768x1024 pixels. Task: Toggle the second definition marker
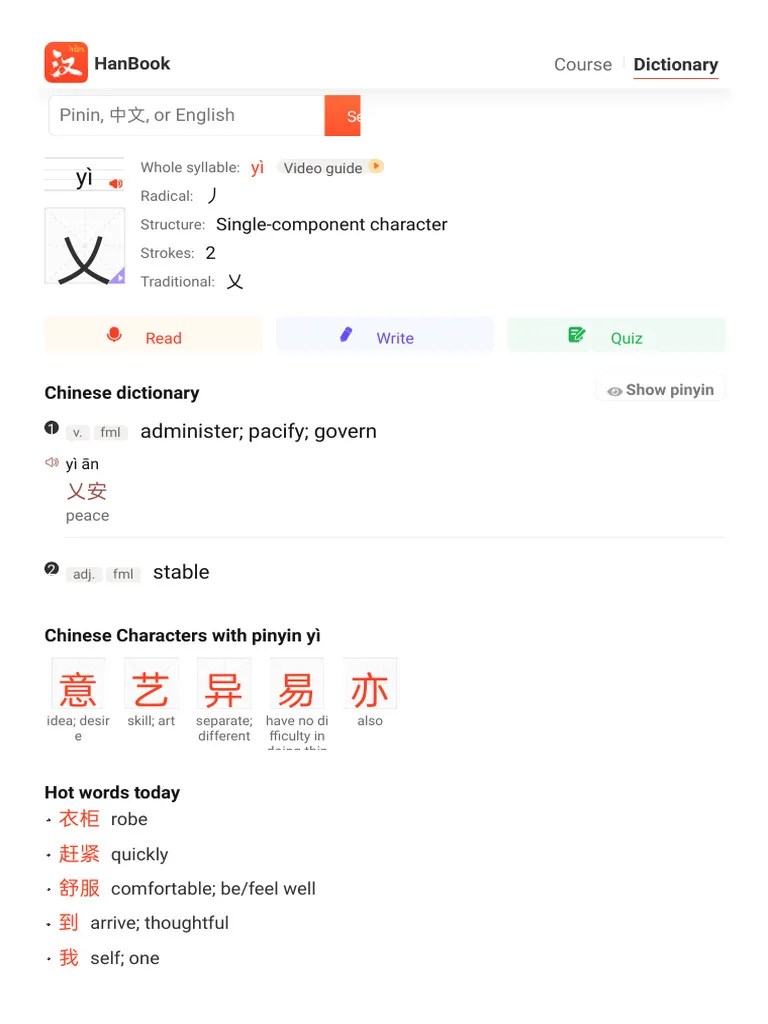[51, 568]
